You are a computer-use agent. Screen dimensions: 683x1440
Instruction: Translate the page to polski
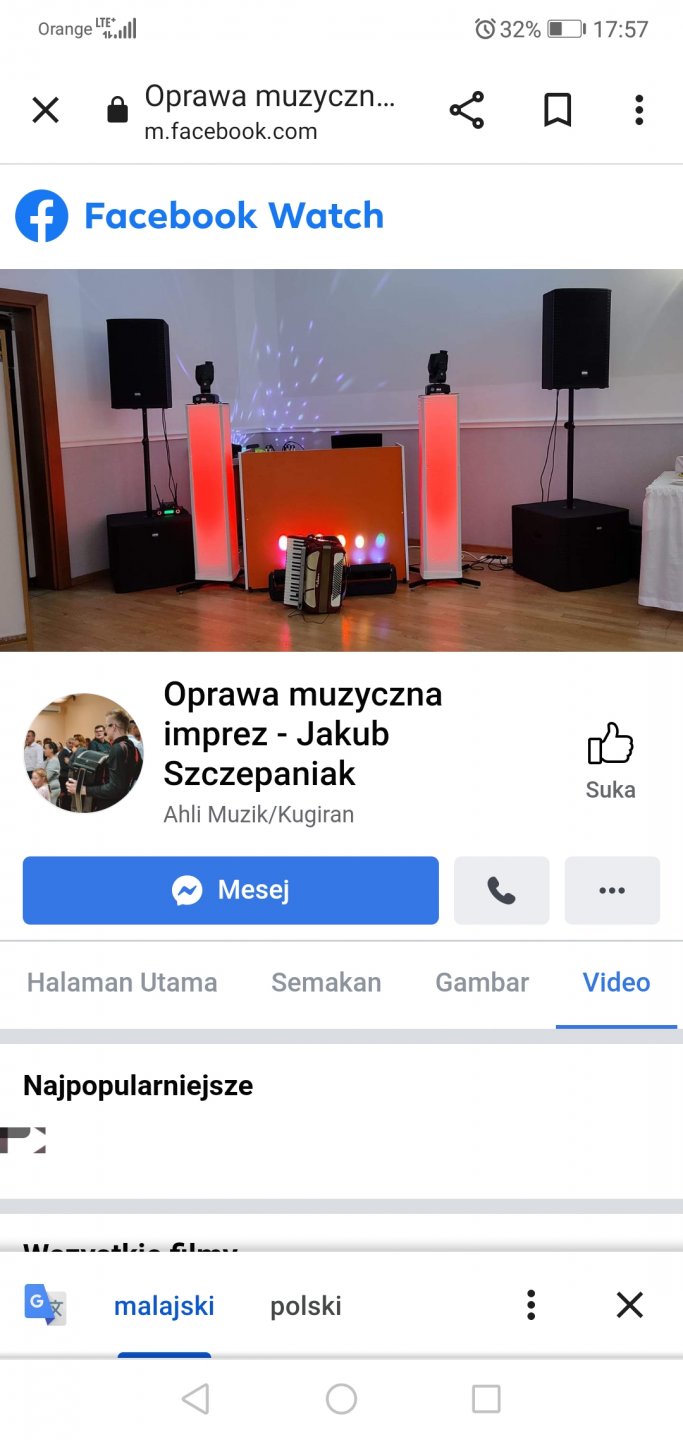306,1305
